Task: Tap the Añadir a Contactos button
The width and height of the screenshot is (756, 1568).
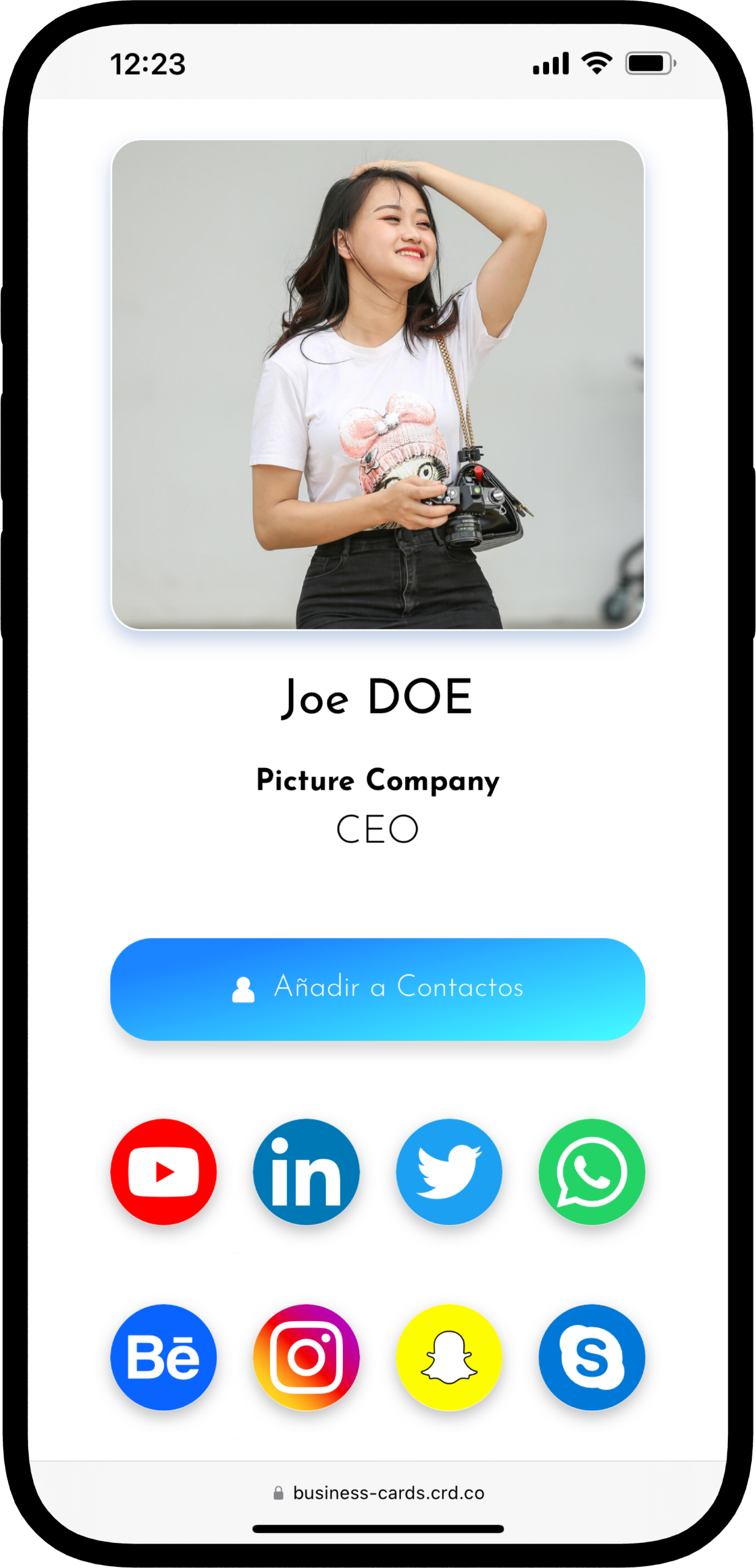Action: point(378,989)
